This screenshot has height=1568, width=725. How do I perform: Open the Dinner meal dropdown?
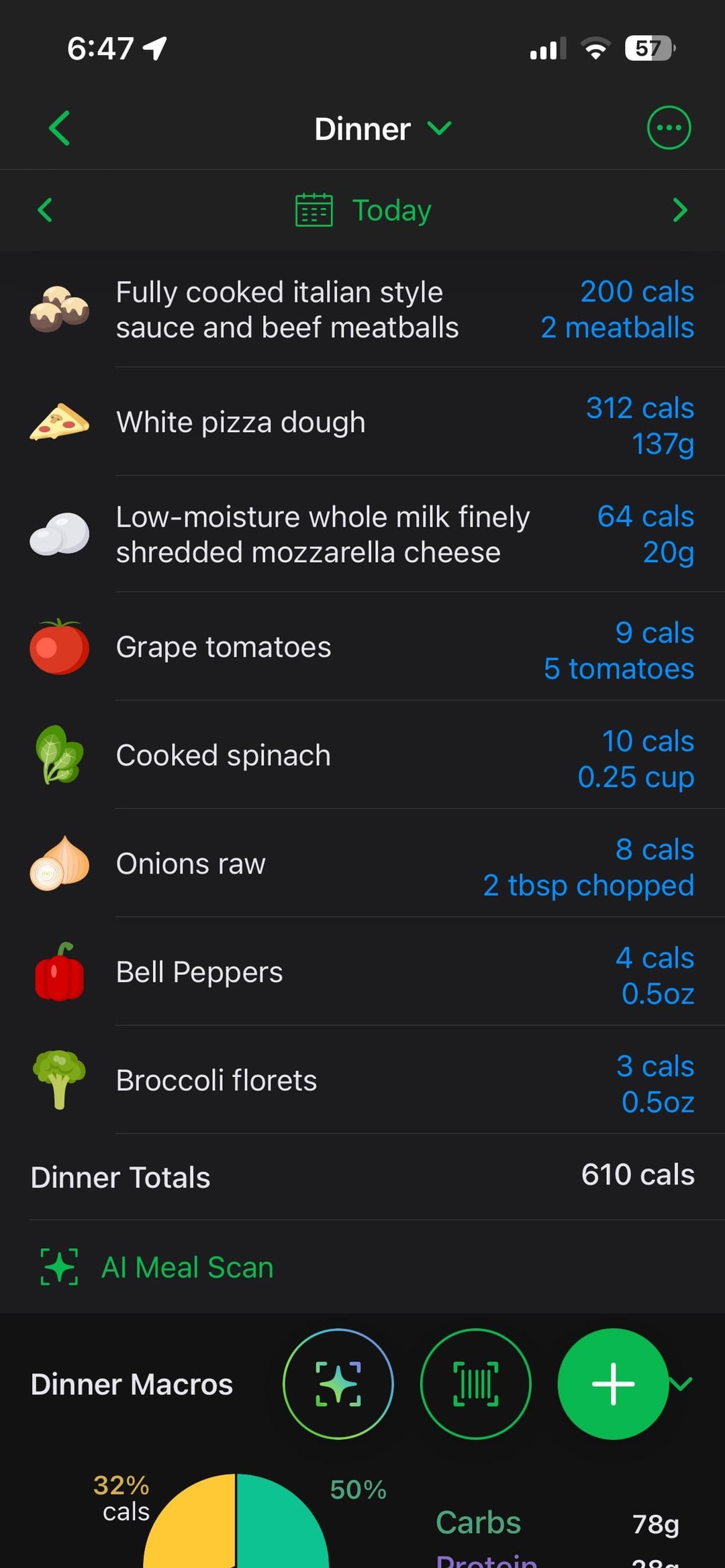coord(383,128)
